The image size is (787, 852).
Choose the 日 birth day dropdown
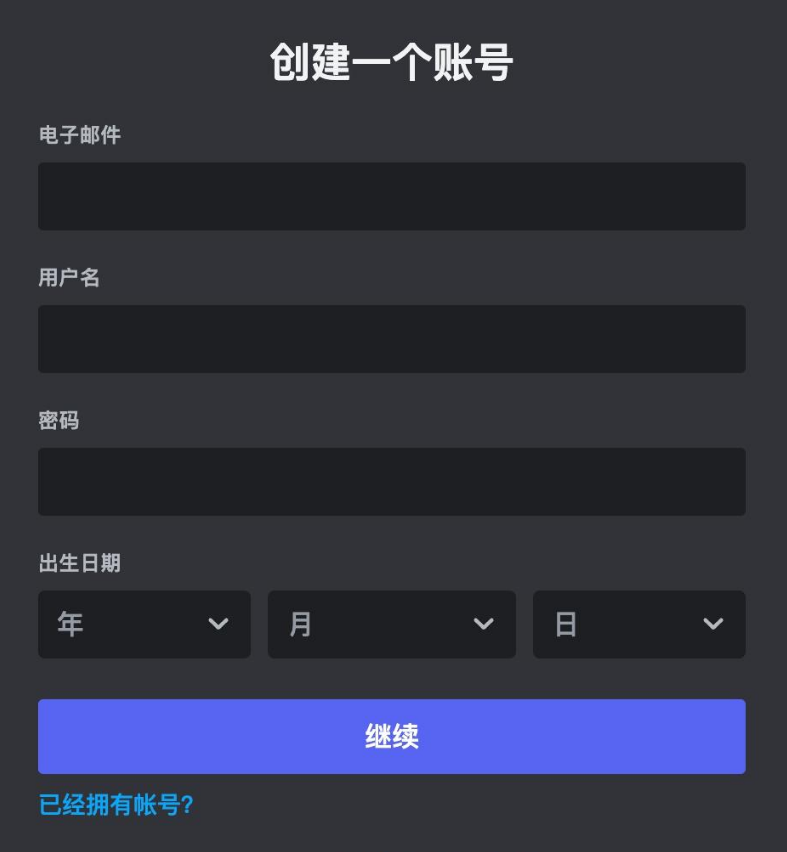[x=638, y=624]
